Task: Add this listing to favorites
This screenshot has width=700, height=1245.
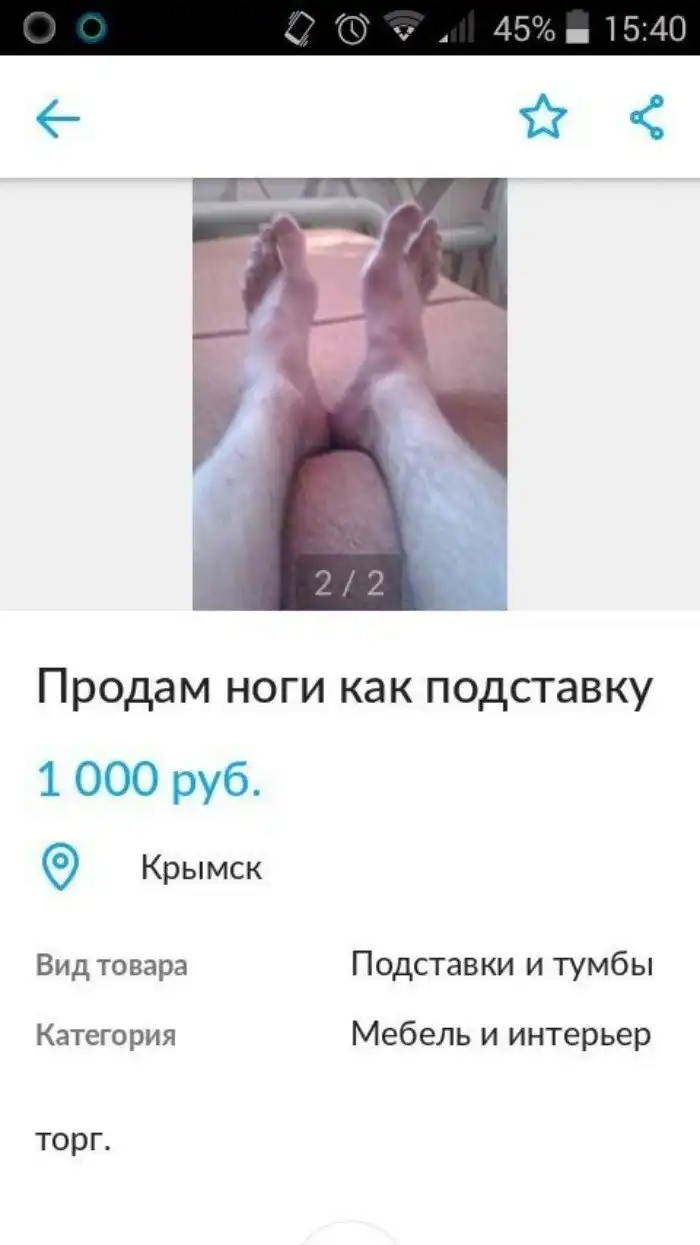Action: click(x=542, y=118)
